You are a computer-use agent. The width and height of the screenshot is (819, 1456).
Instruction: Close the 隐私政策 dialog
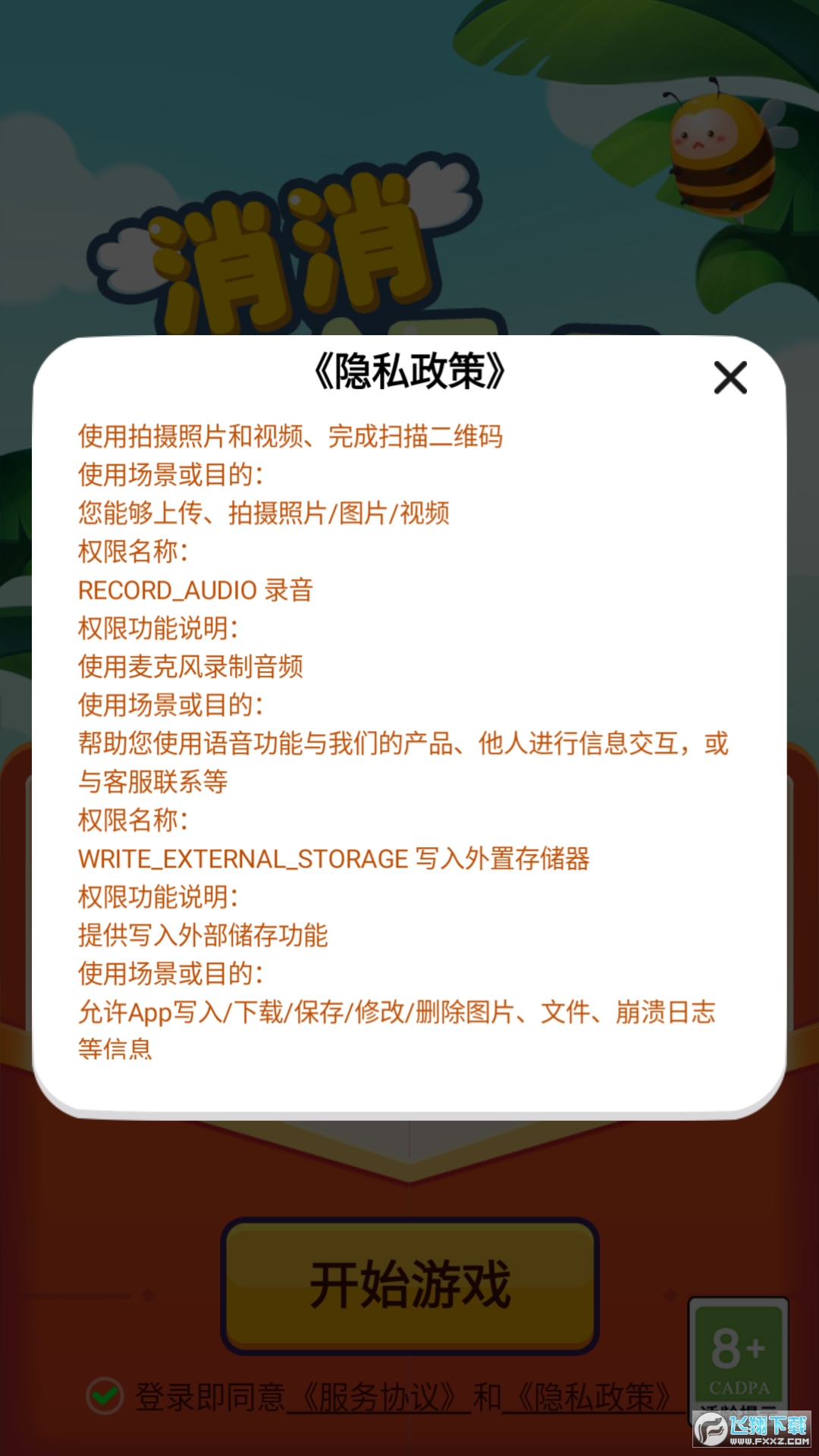point(730,378)
